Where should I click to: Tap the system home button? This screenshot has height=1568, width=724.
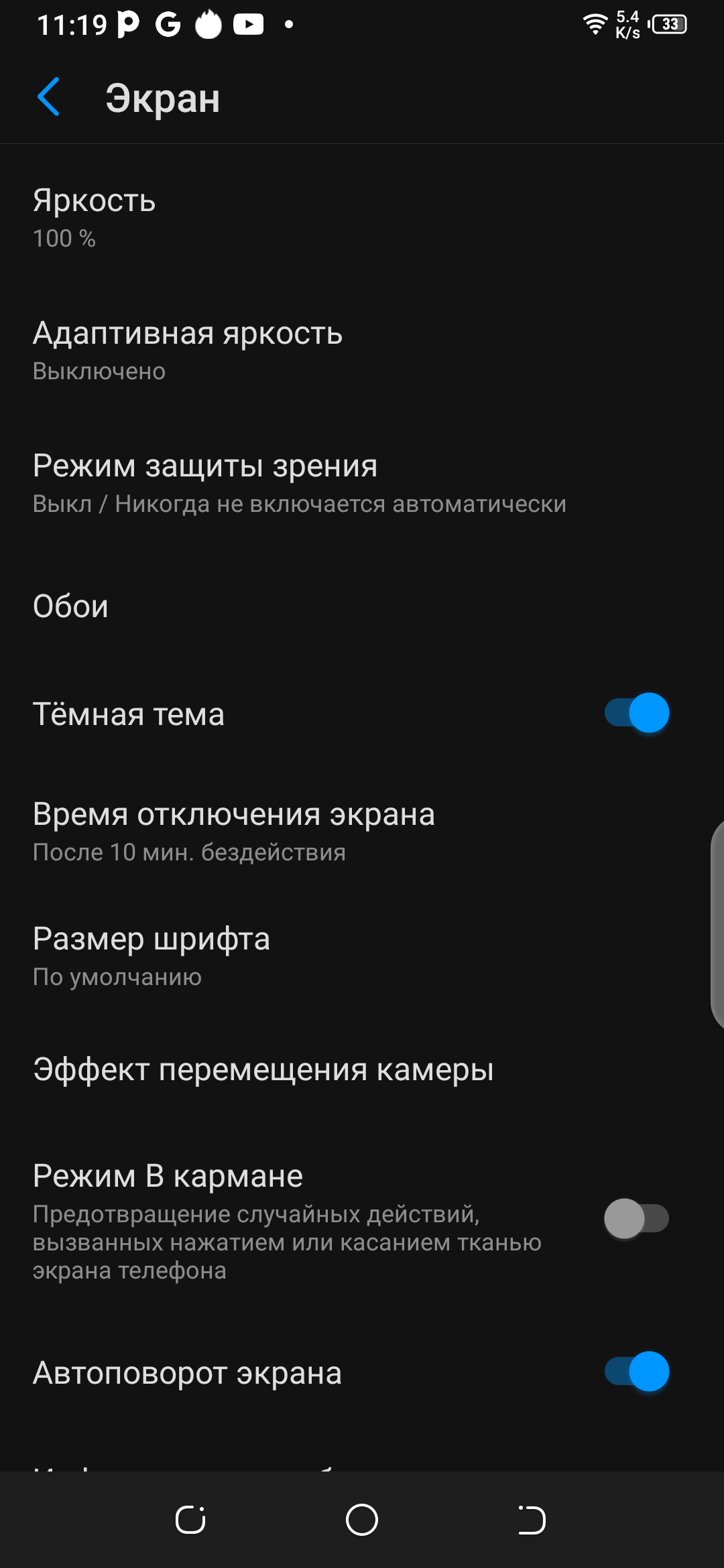(362, 1520)
